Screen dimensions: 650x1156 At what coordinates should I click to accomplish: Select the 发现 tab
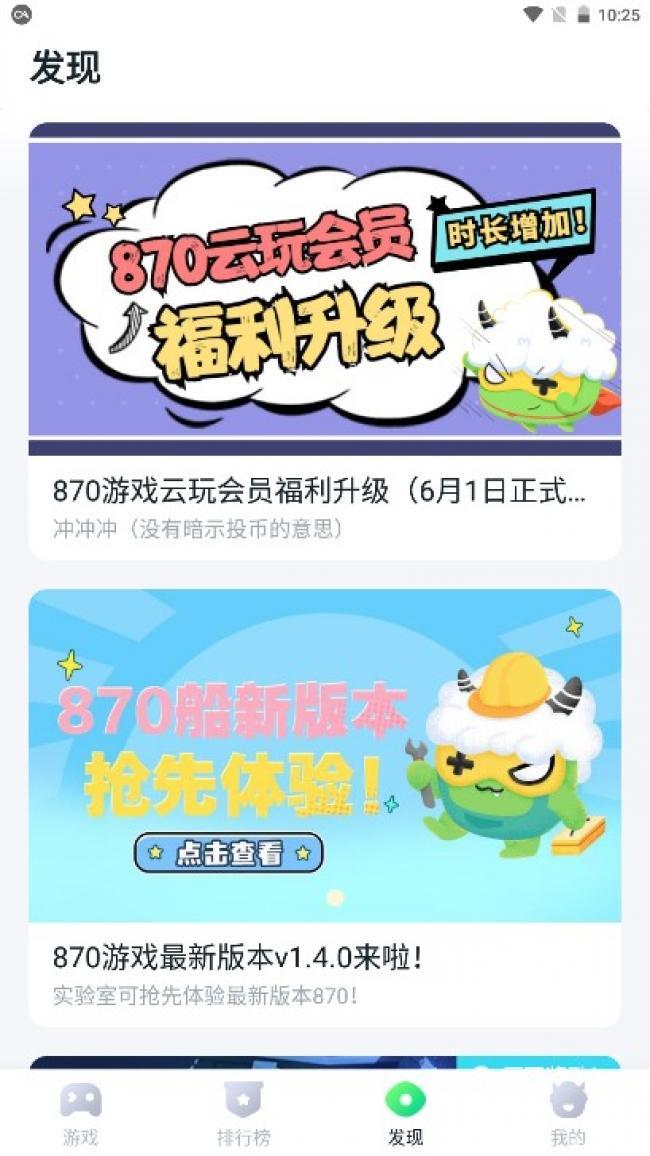point(405,1113)
